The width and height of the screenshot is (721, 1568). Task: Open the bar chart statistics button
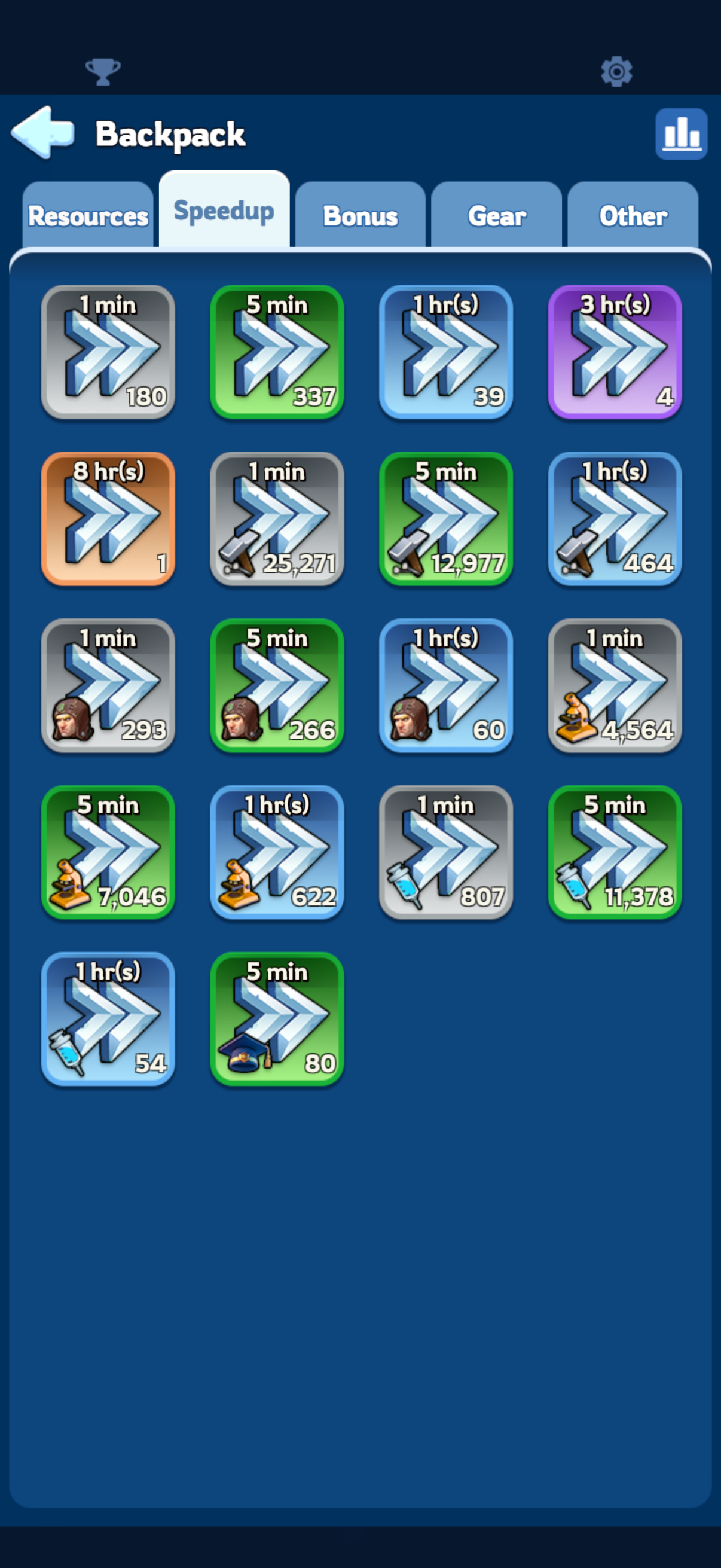(x=681, y=134)
